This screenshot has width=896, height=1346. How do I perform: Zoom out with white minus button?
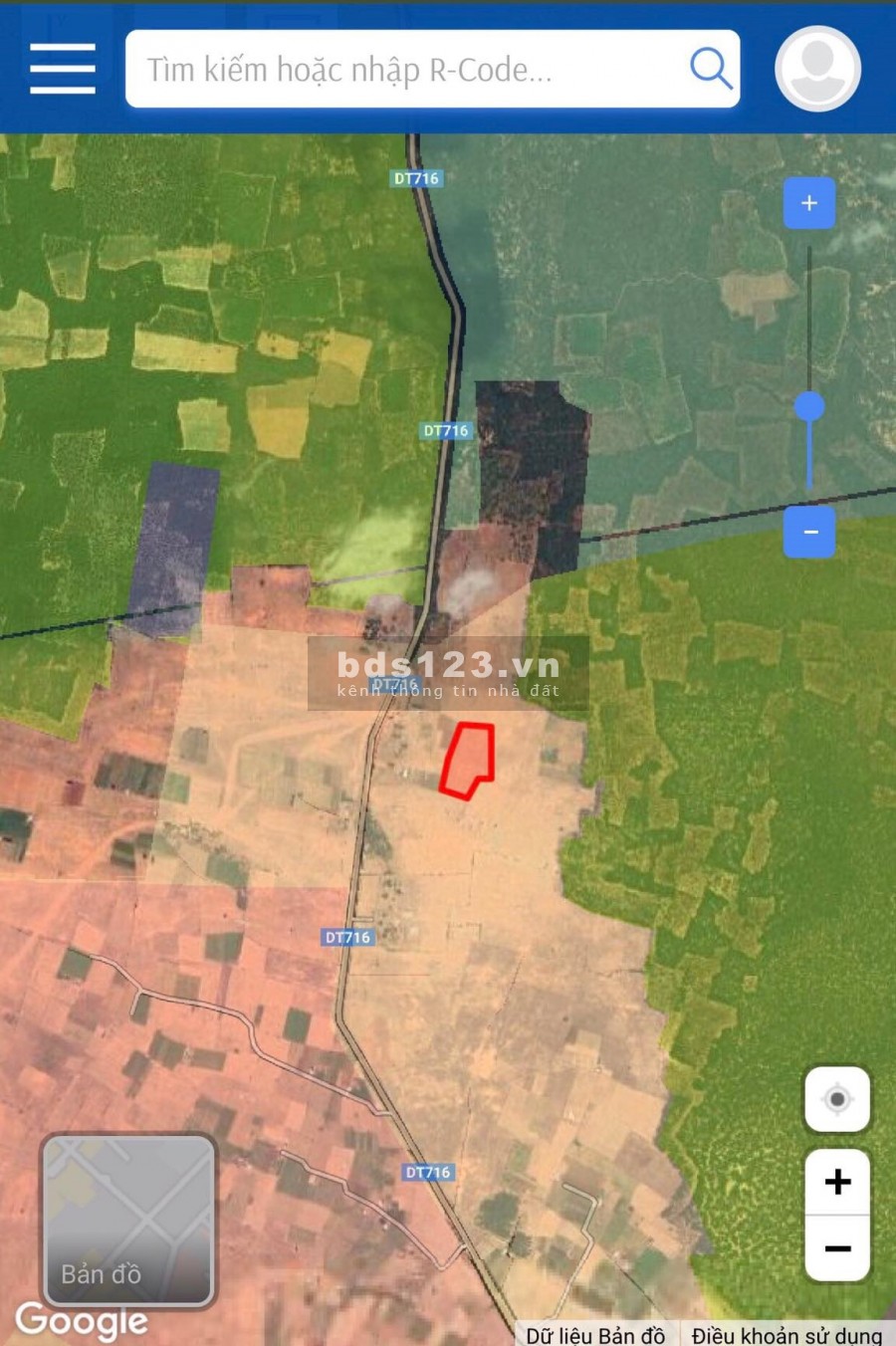click(837, 1248)
